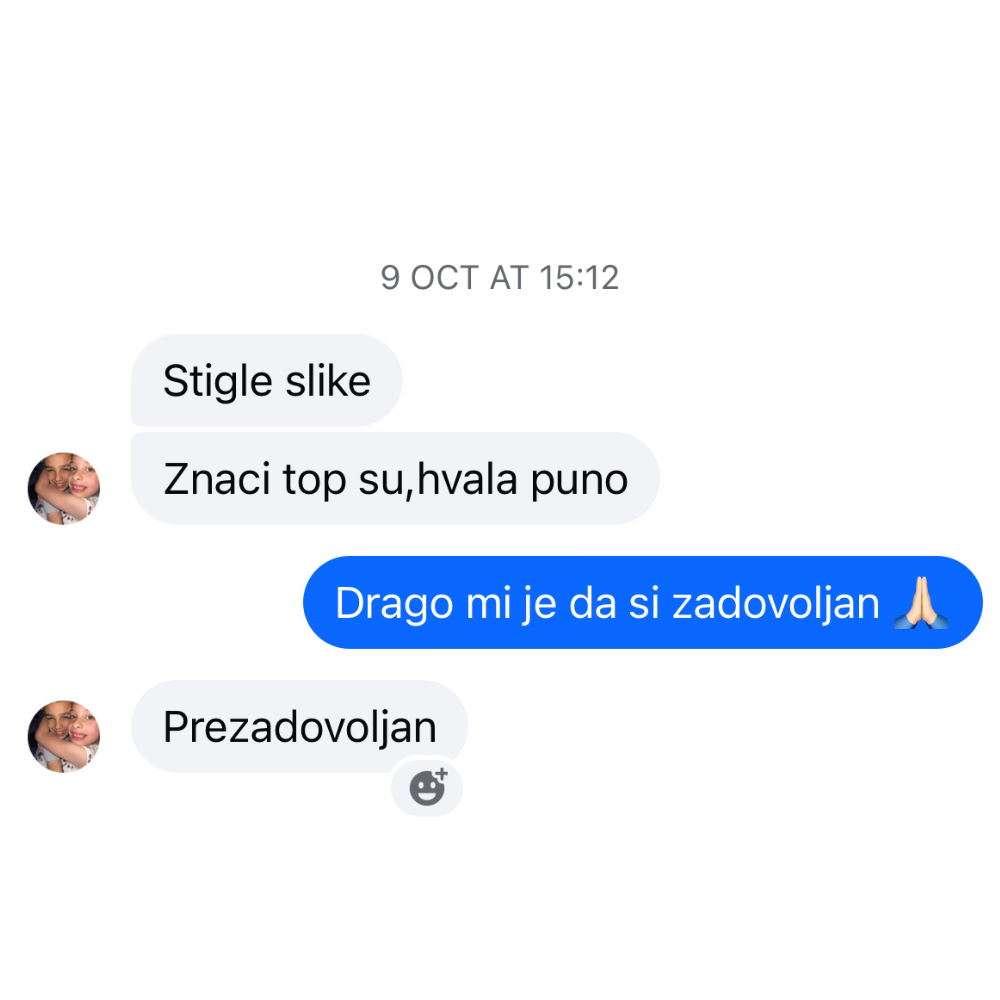Open sender's avatar beside Prezadovoljan message
1000x1000 pixels.
click(x=64, y=736)
